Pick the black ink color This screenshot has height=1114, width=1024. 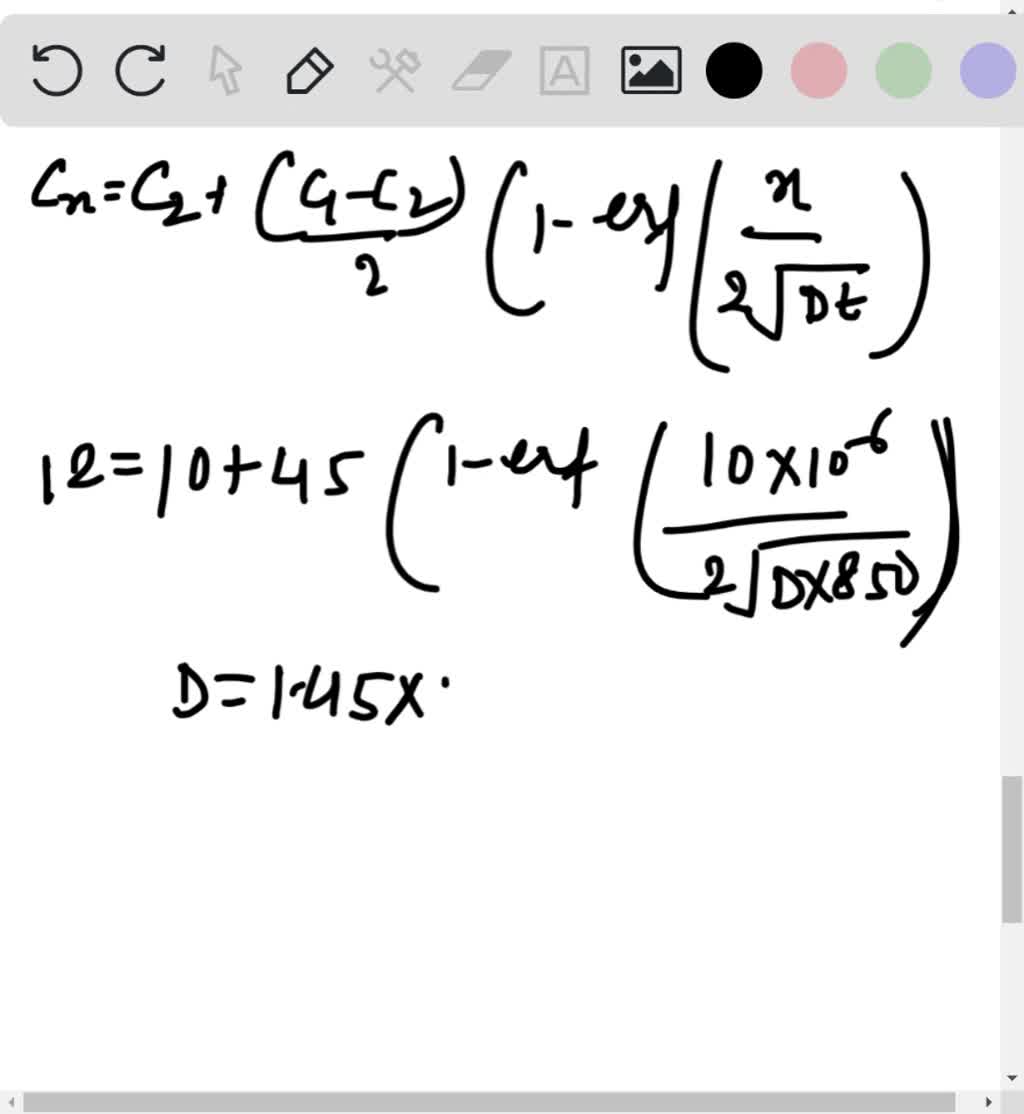(733, 71)
